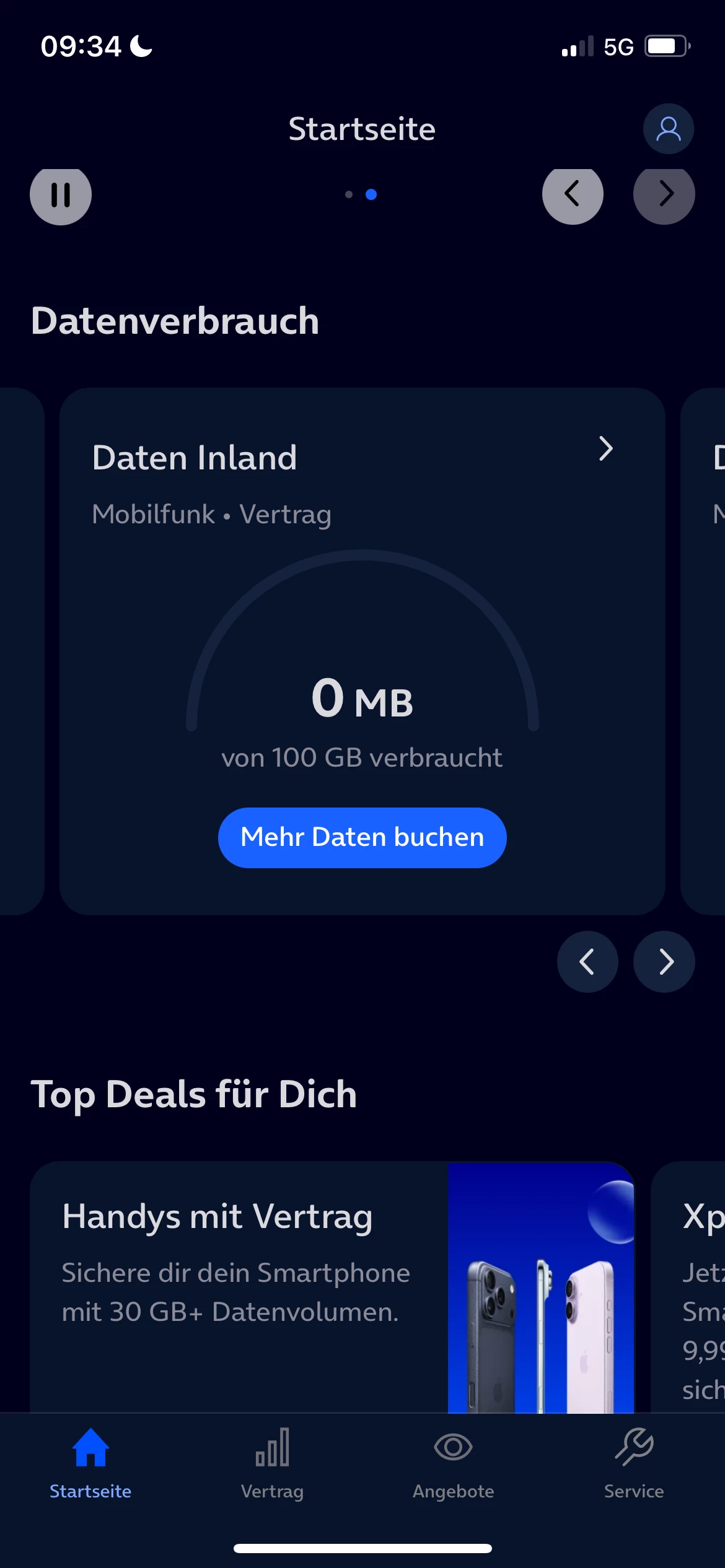This screenshot has width=725, height=1568.
Task: Open the Daten Inland details chevron
Action: pyautogui.click(x=605, y=449)
